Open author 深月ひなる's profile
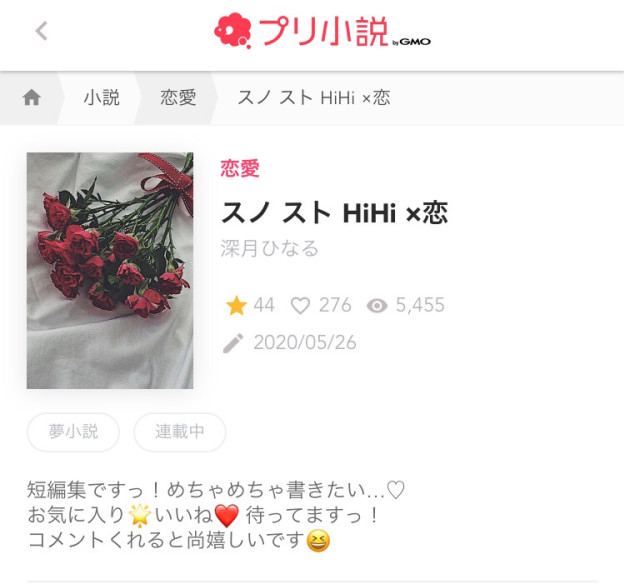Viewport: 624px width, 584px height. (x=270, y=248)
